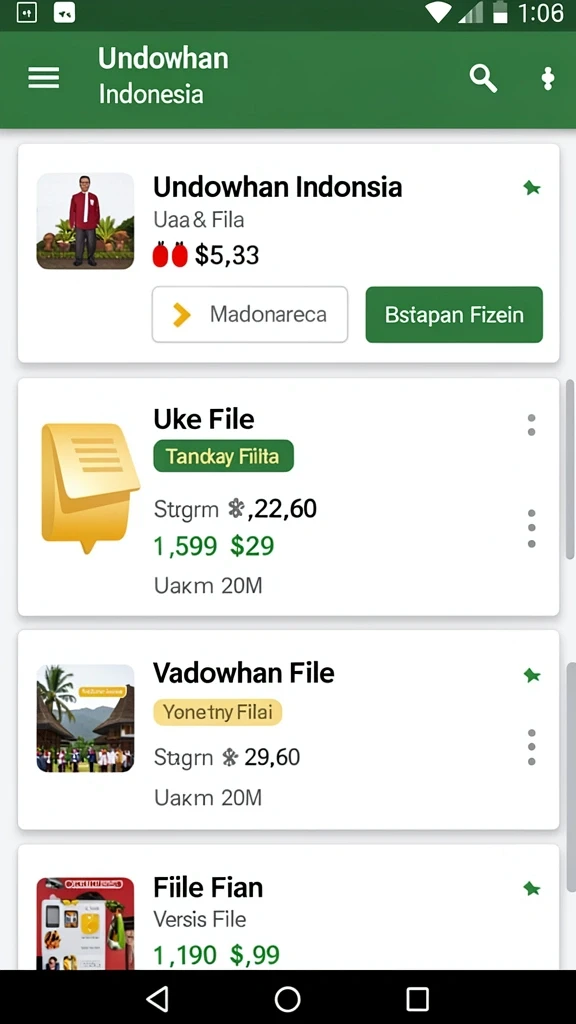Go to the home screen via system home
The height and width of the screenshot is (1024, 576).
point(287,999)
